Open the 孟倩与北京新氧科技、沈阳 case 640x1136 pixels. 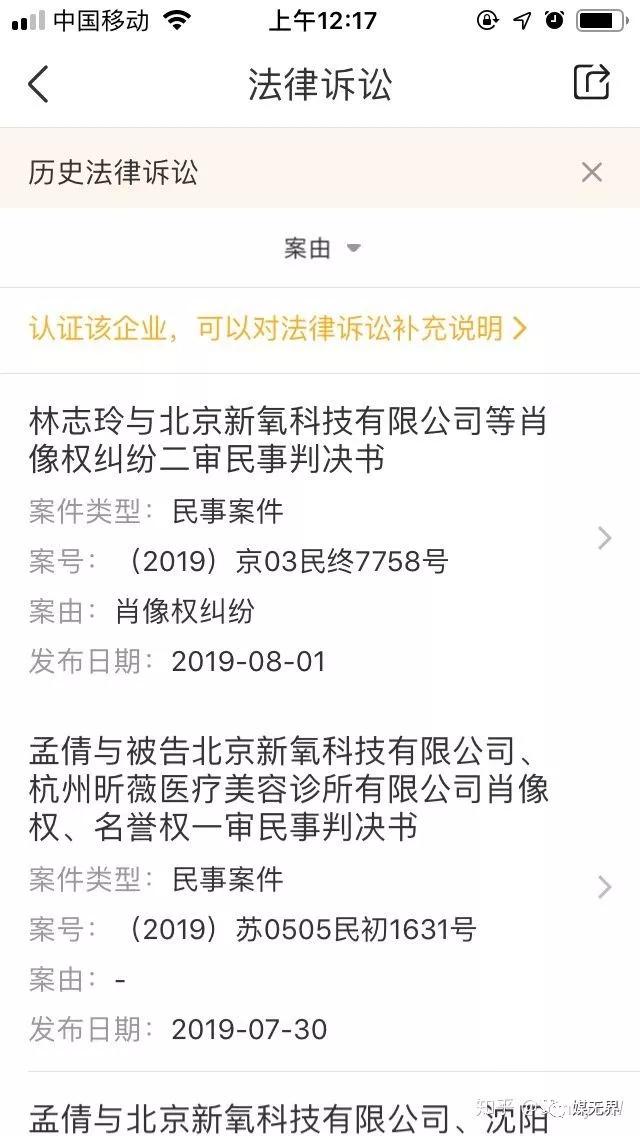[290, 1116]
